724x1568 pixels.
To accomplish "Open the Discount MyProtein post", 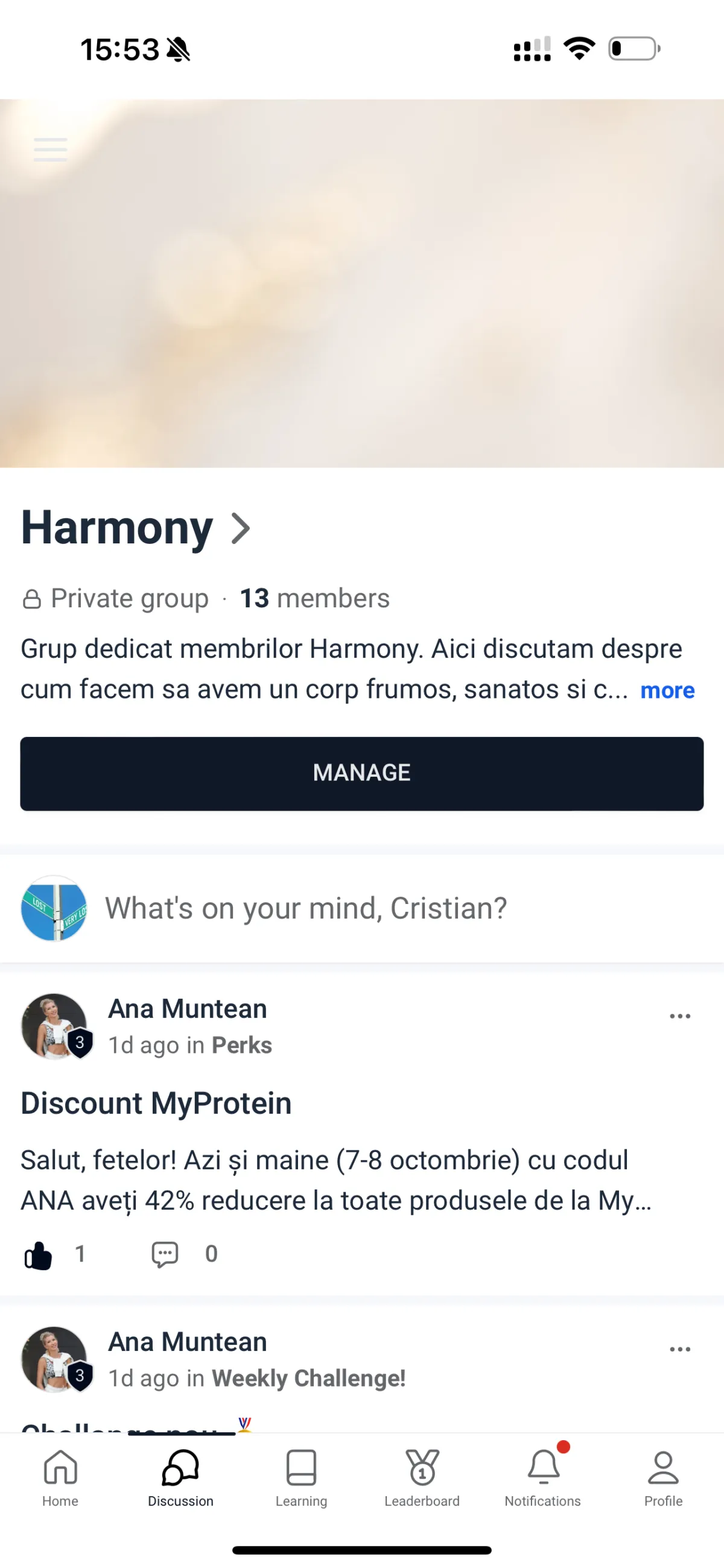I will (156, 1103).
